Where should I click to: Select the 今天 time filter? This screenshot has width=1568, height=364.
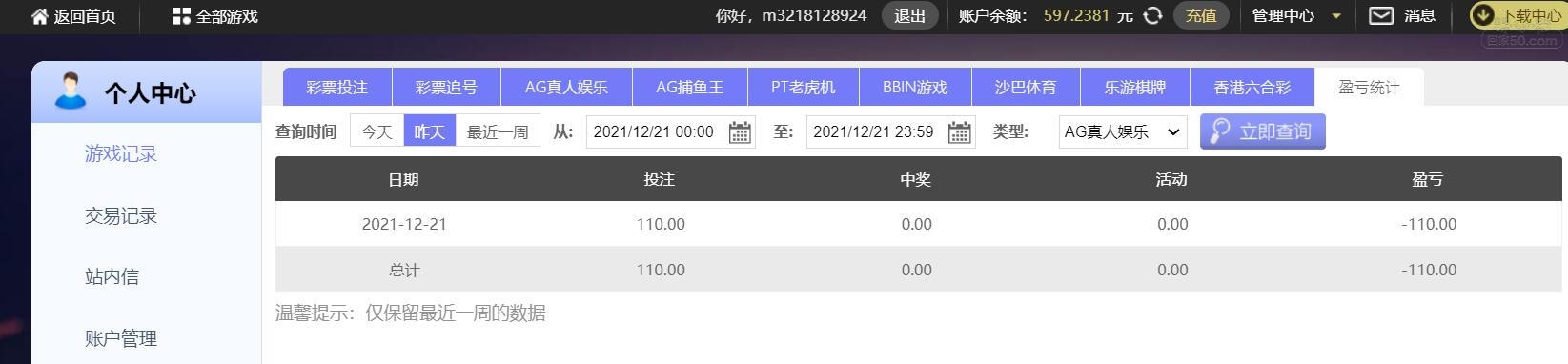click(377, 131)
